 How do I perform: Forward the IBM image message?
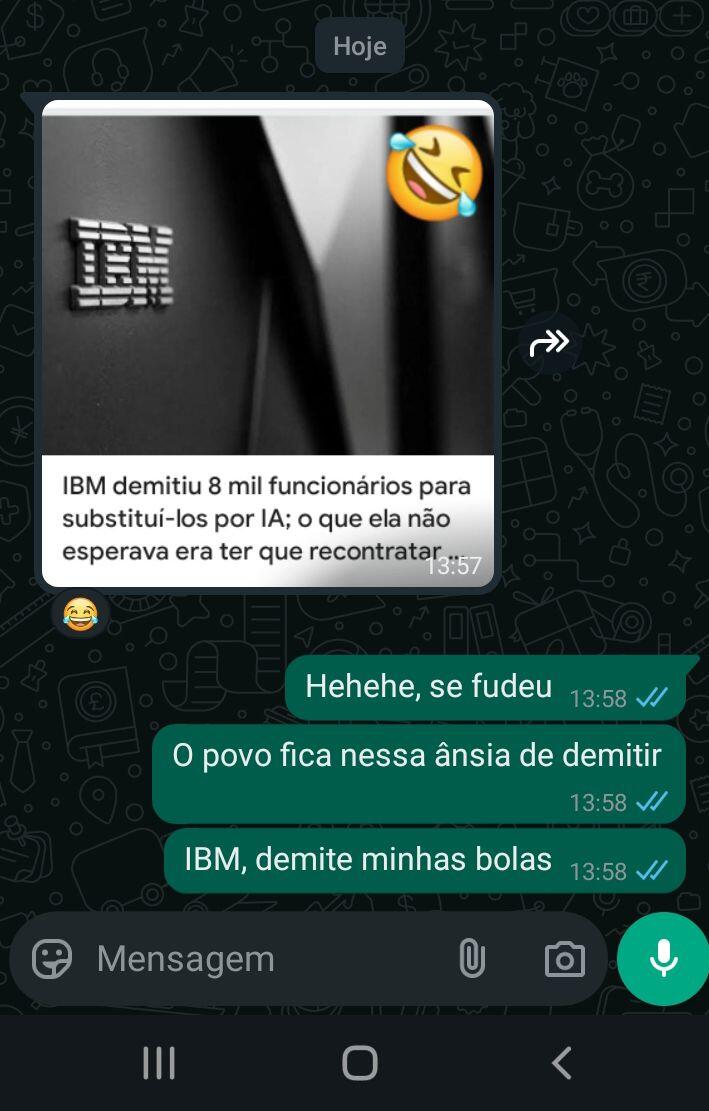point(549,344)
